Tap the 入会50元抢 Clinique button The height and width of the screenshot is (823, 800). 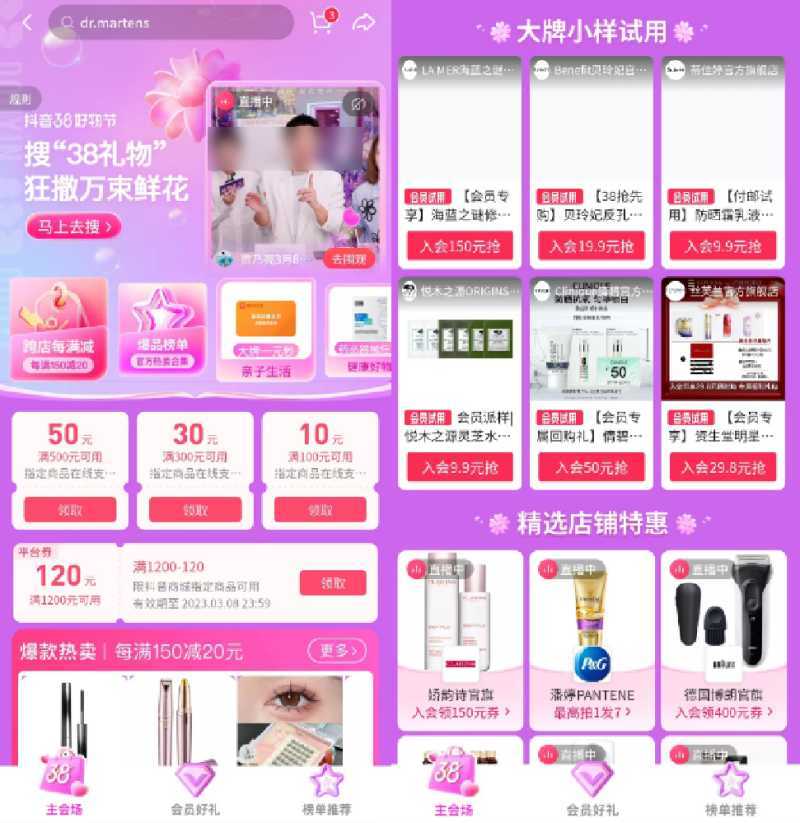pos(592,467)
